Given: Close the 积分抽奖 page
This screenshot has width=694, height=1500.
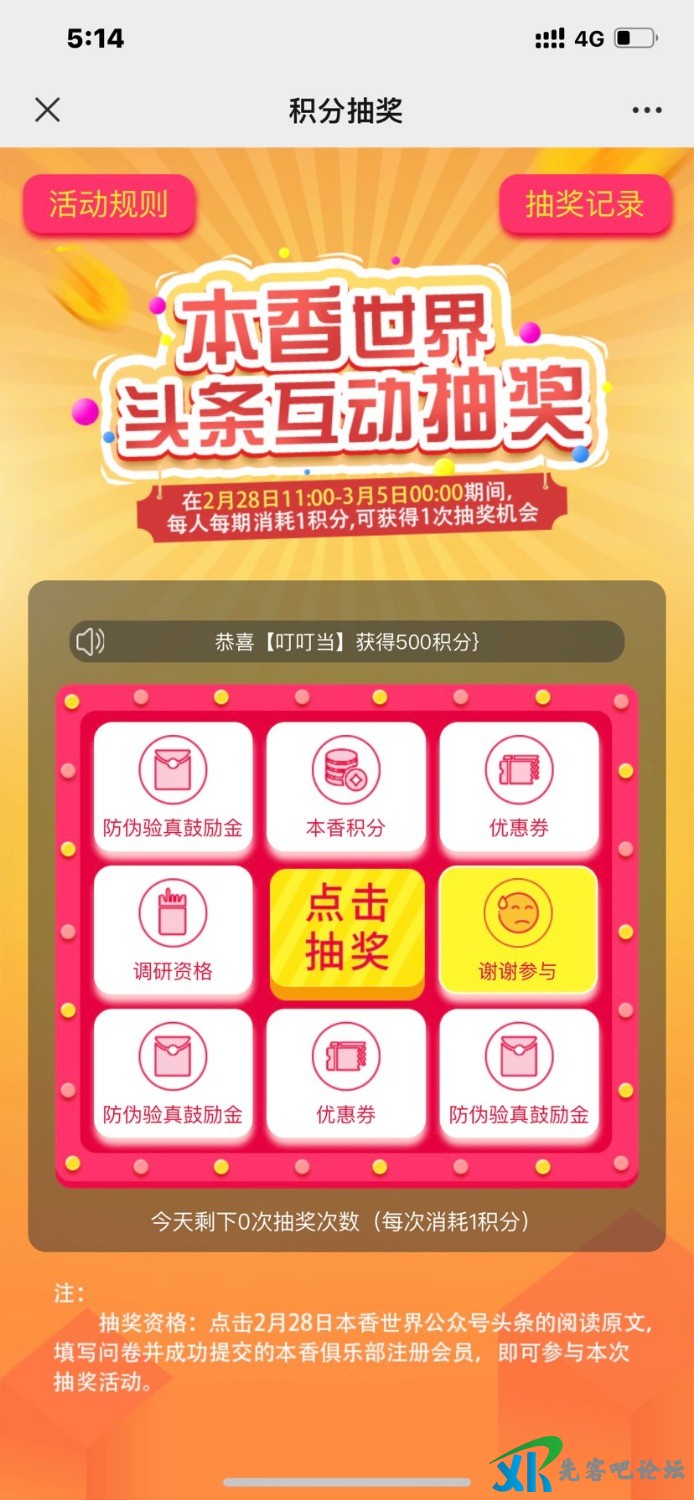Looking at the screenshot, I should [47, 110].
